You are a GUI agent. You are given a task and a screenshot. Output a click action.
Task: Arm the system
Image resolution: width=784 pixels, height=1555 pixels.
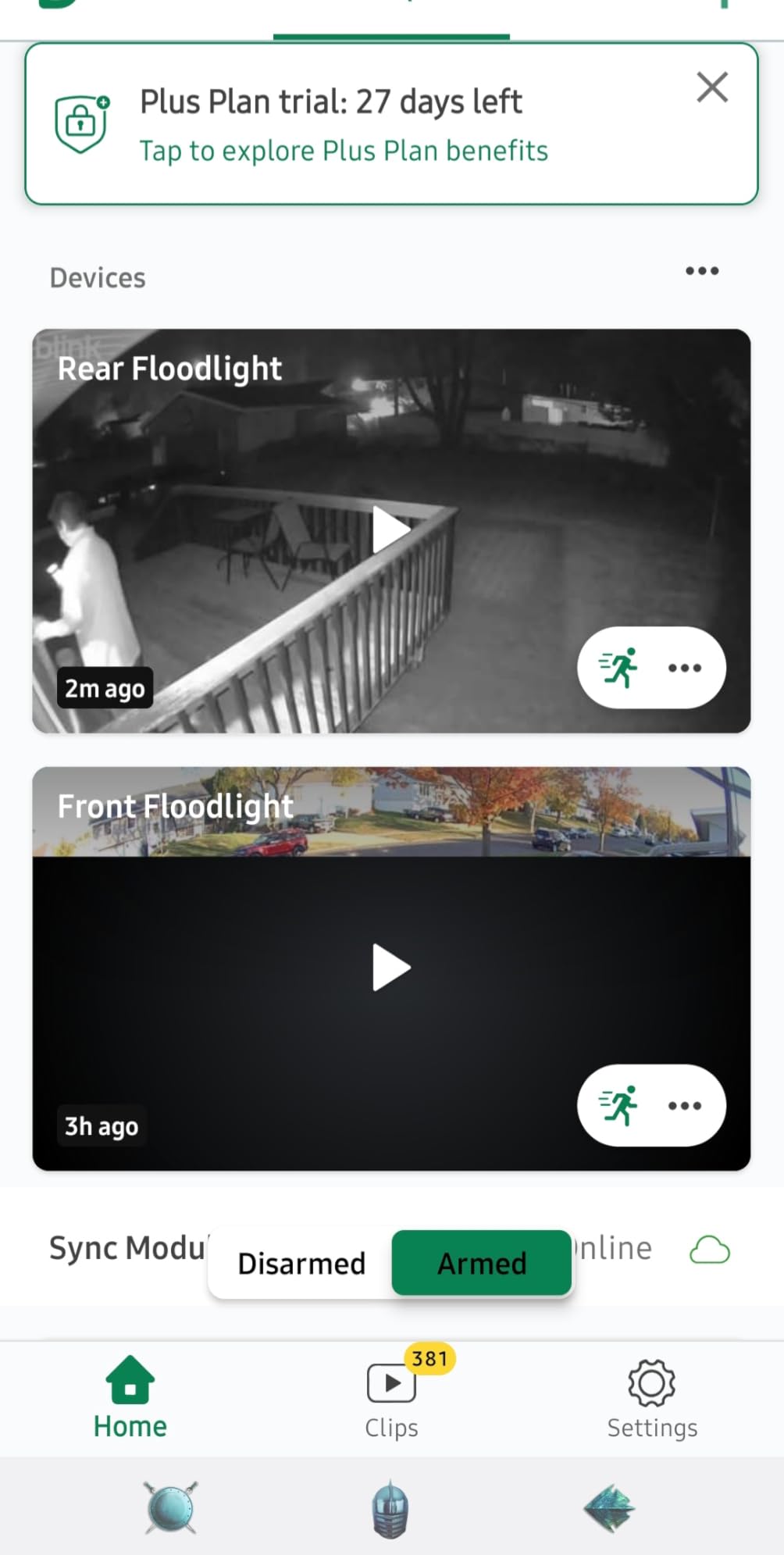tap(481, 1263)
